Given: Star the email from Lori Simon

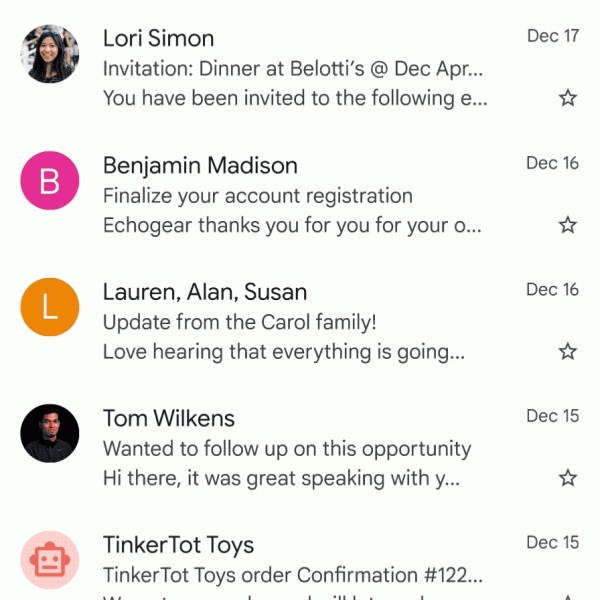Looking at the screenshot, I should (x=568, y=98).
